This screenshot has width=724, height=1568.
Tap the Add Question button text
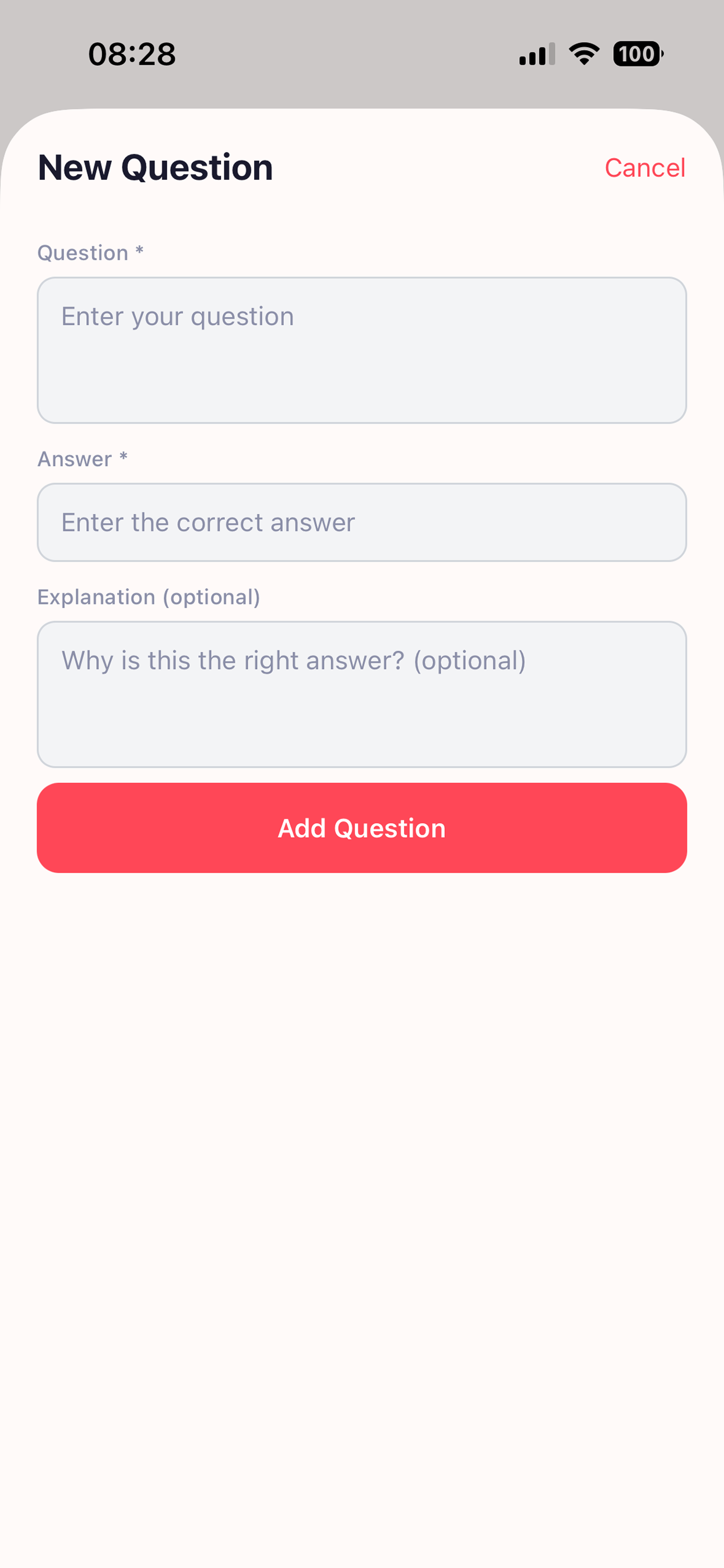pyautogui.click(x=362, y=827)
